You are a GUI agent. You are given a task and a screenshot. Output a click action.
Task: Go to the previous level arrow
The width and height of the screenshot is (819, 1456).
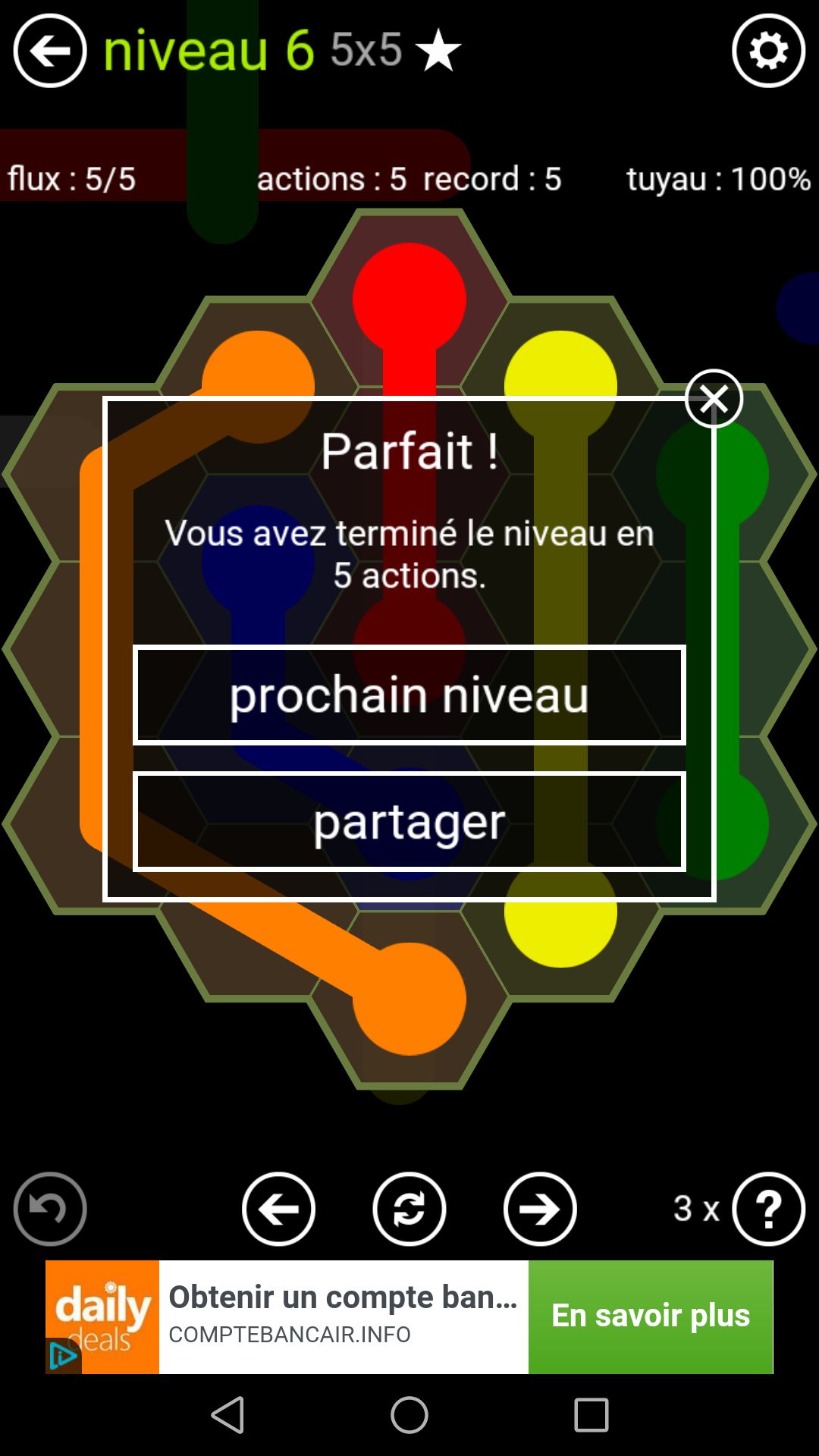(278, 1209)
